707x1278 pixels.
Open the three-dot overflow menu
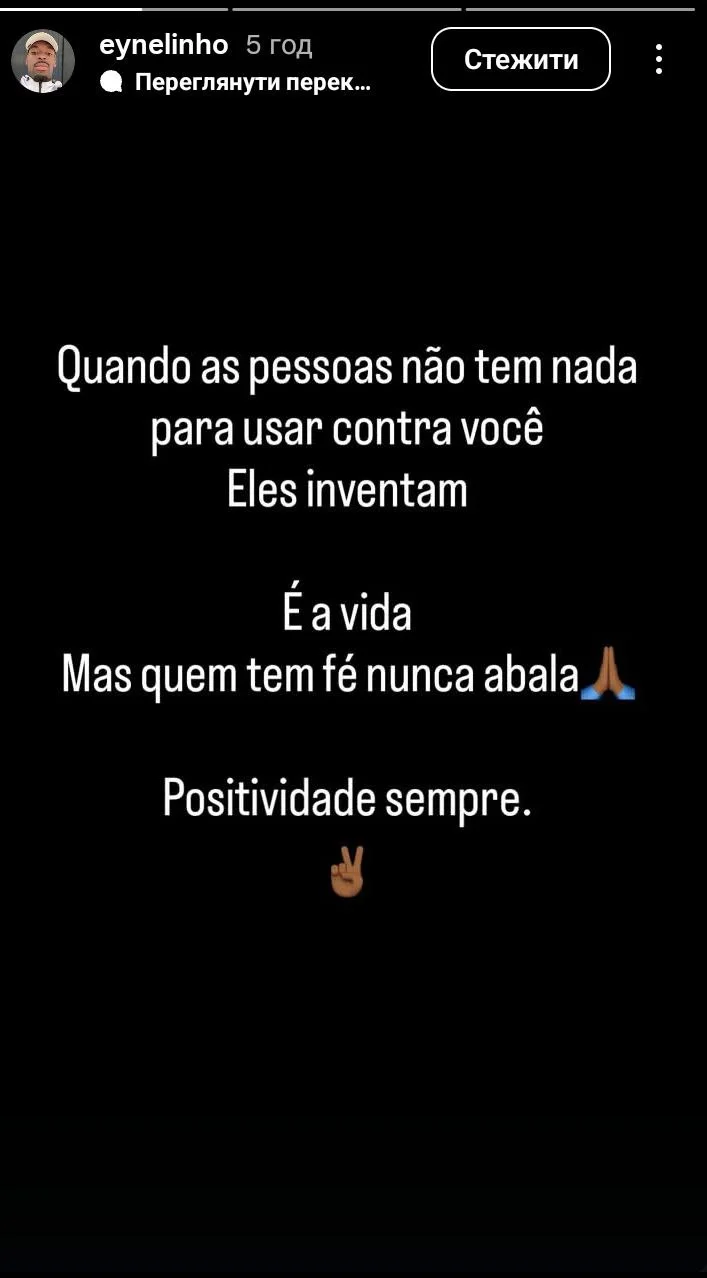(x=658, y=60)
